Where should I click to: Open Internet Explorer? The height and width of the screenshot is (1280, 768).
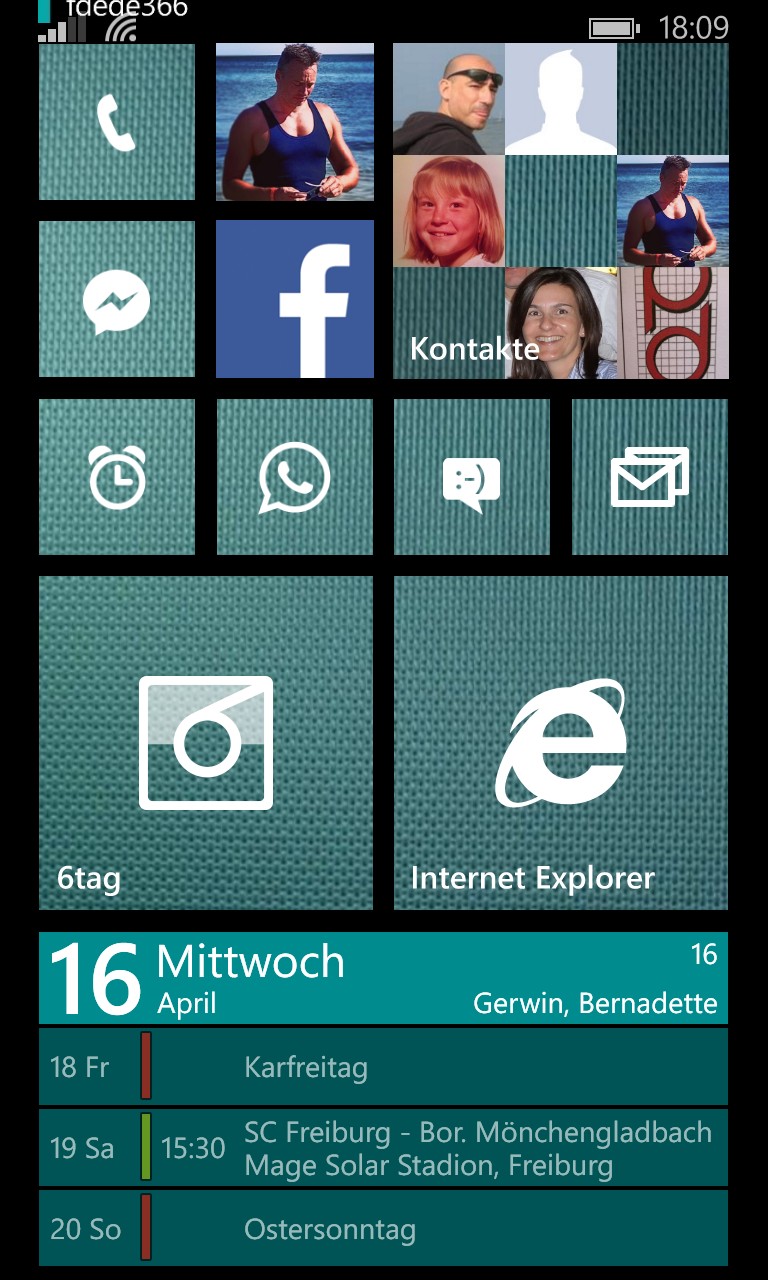pyautogui.click(x=561, y=743)
